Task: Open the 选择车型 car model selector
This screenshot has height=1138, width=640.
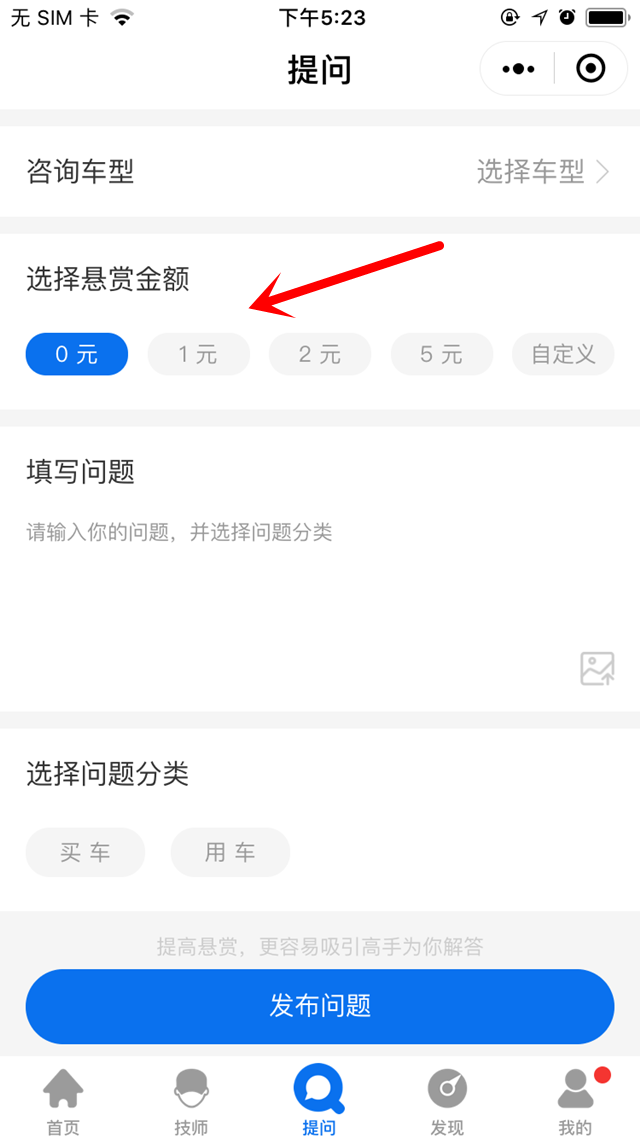Action: tap(542, 172)
